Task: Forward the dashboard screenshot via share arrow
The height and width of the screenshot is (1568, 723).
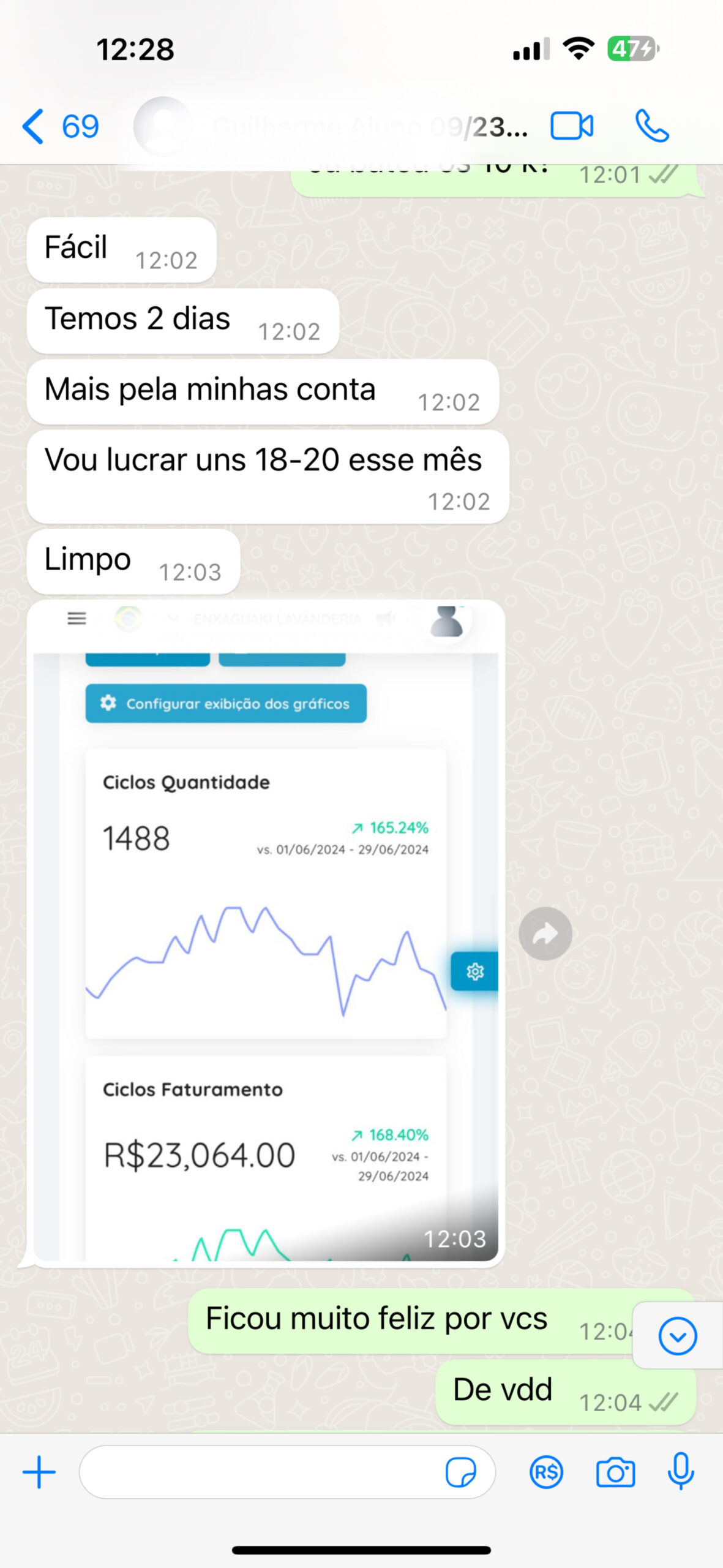Action: (x=545, y=932)
